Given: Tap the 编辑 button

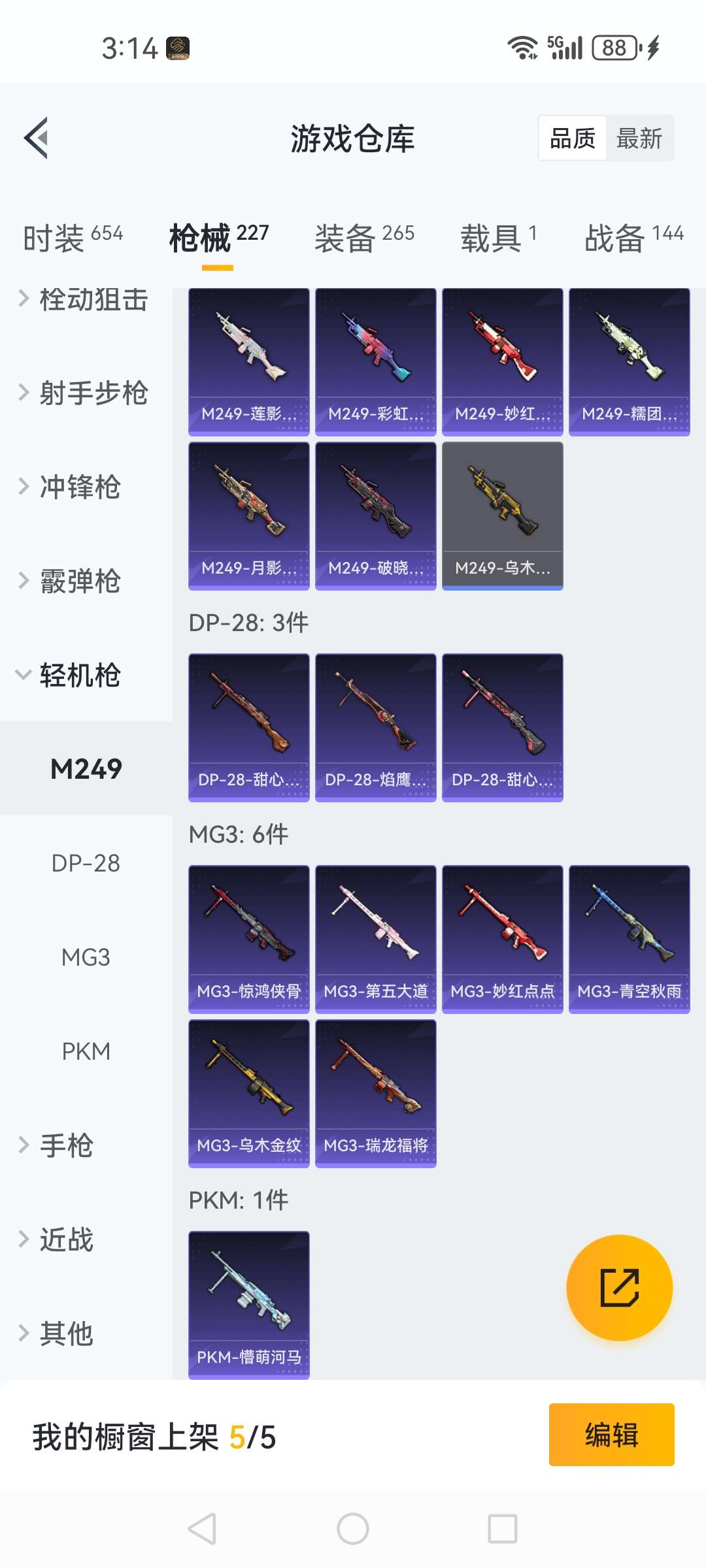Looking at the screenshot, I should 611,1435.
